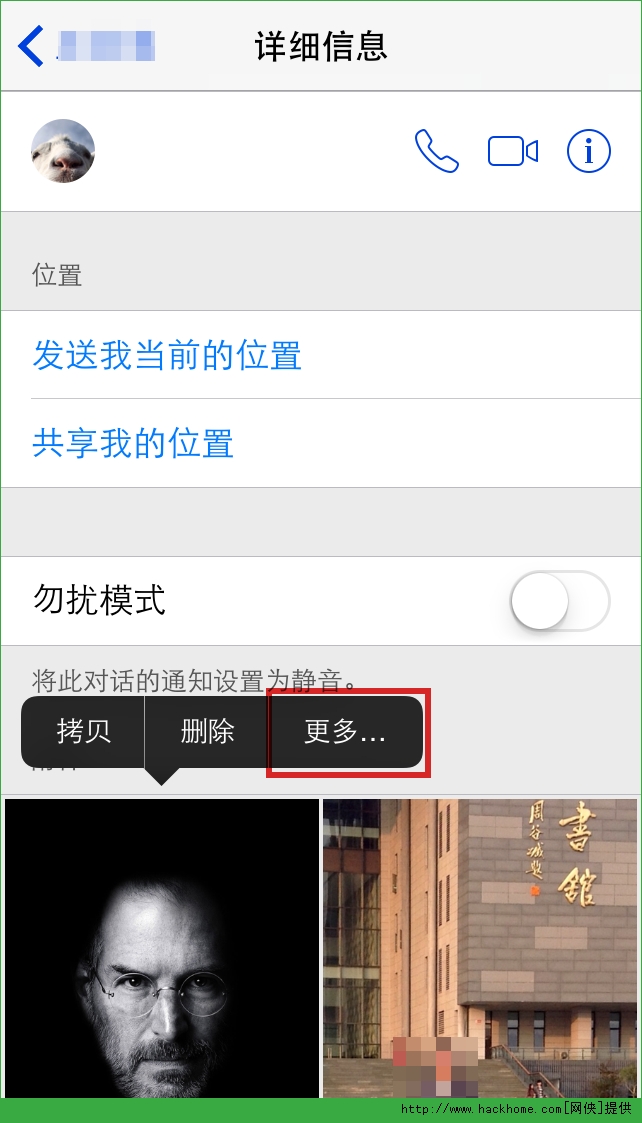Open the contact's avatar photo
Image resolution: width=642 pixels, height=1123 pixels.
pyautogui.click(x=63, y=151)
